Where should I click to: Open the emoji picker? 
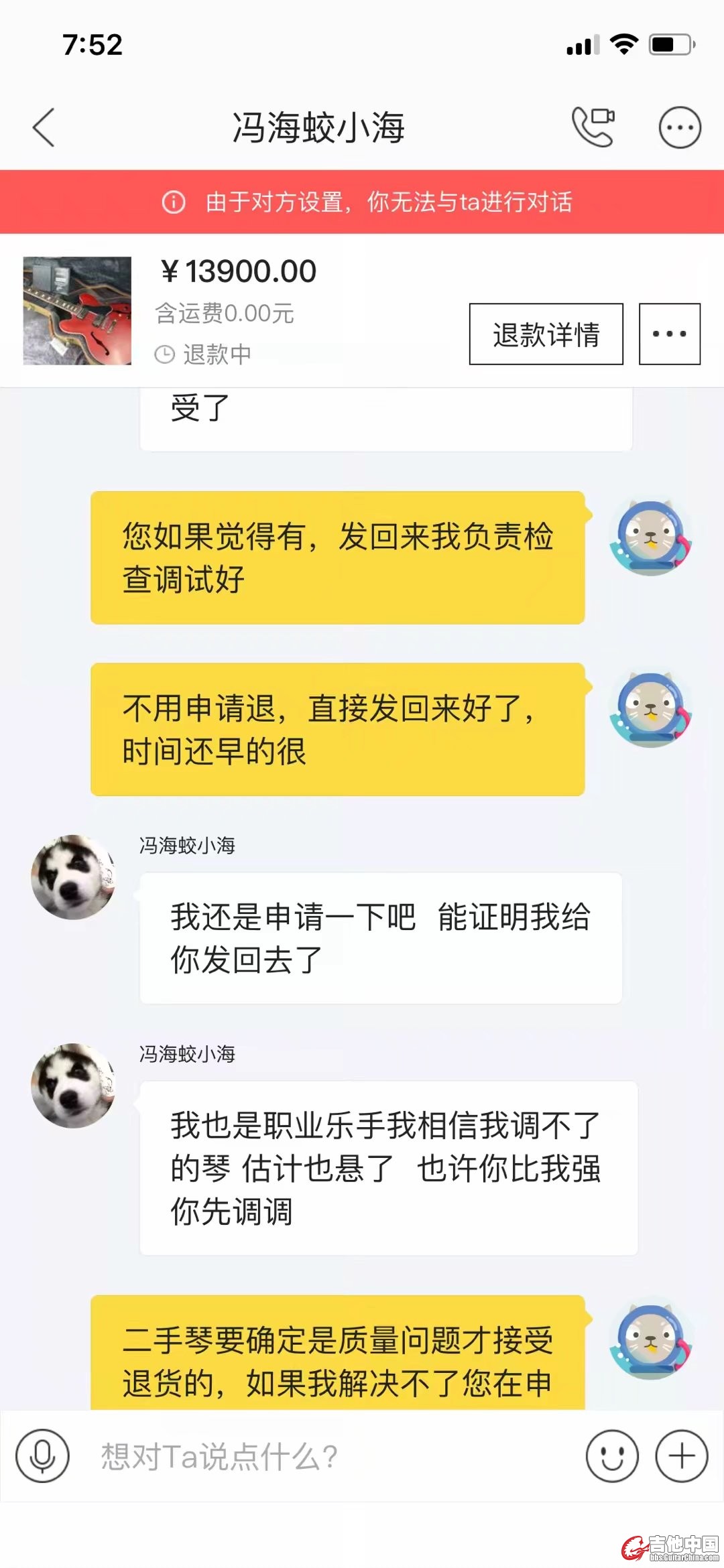612,1456
